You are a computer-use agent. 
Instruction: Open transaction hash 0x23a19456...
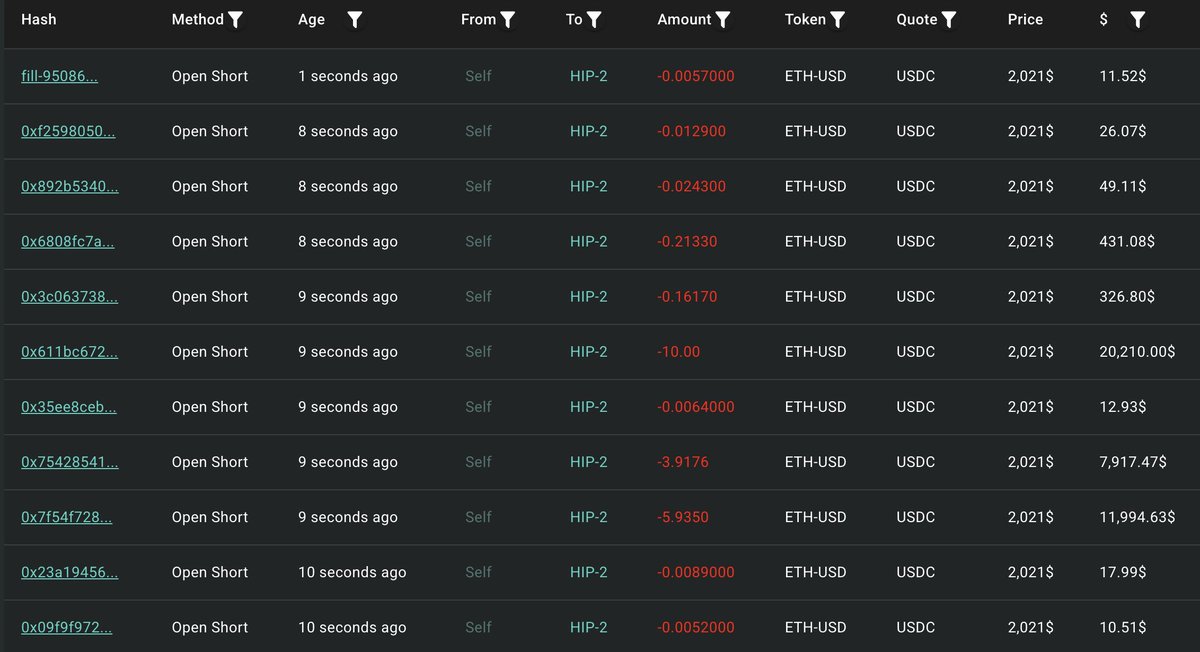coord(69,571)
